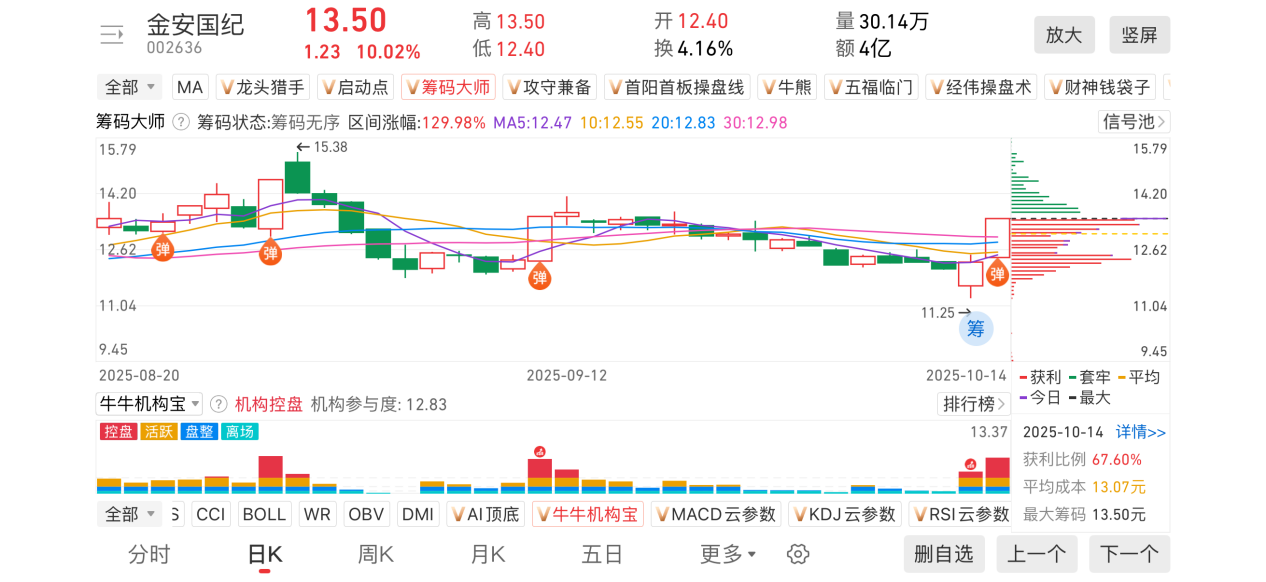
Task: Open 信号池 panel
Action: point(1134,122)
